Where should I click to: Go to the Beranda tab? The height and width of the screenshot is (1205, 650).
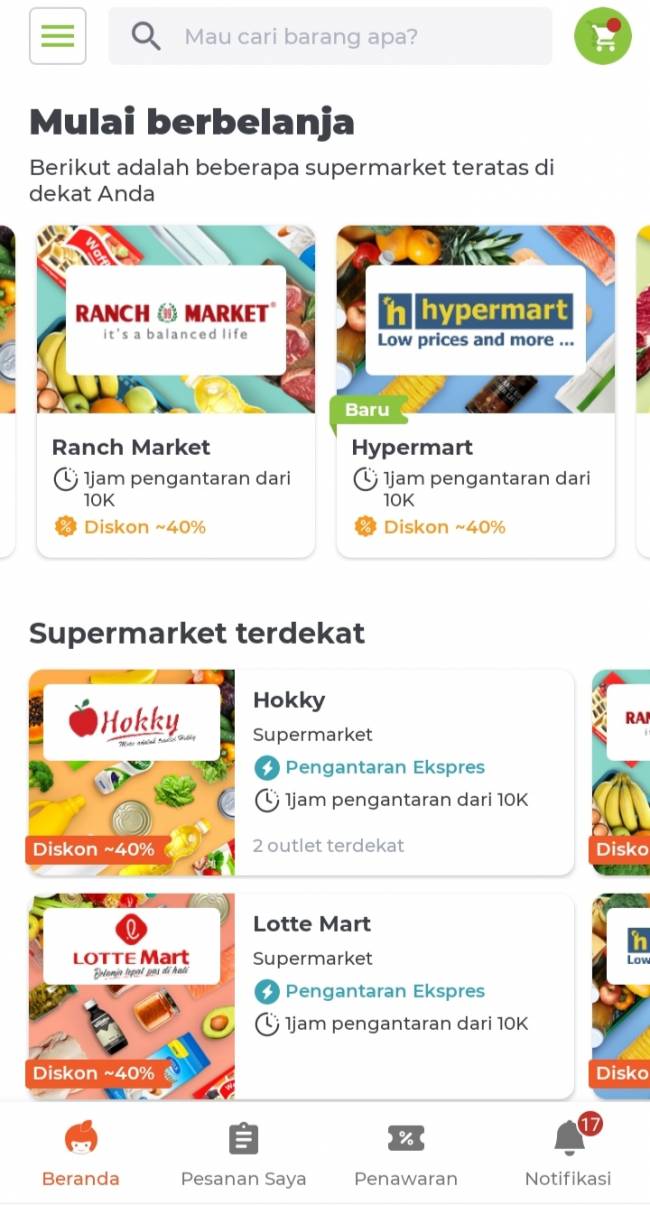pyautogui.click(x=81, y=1154)
